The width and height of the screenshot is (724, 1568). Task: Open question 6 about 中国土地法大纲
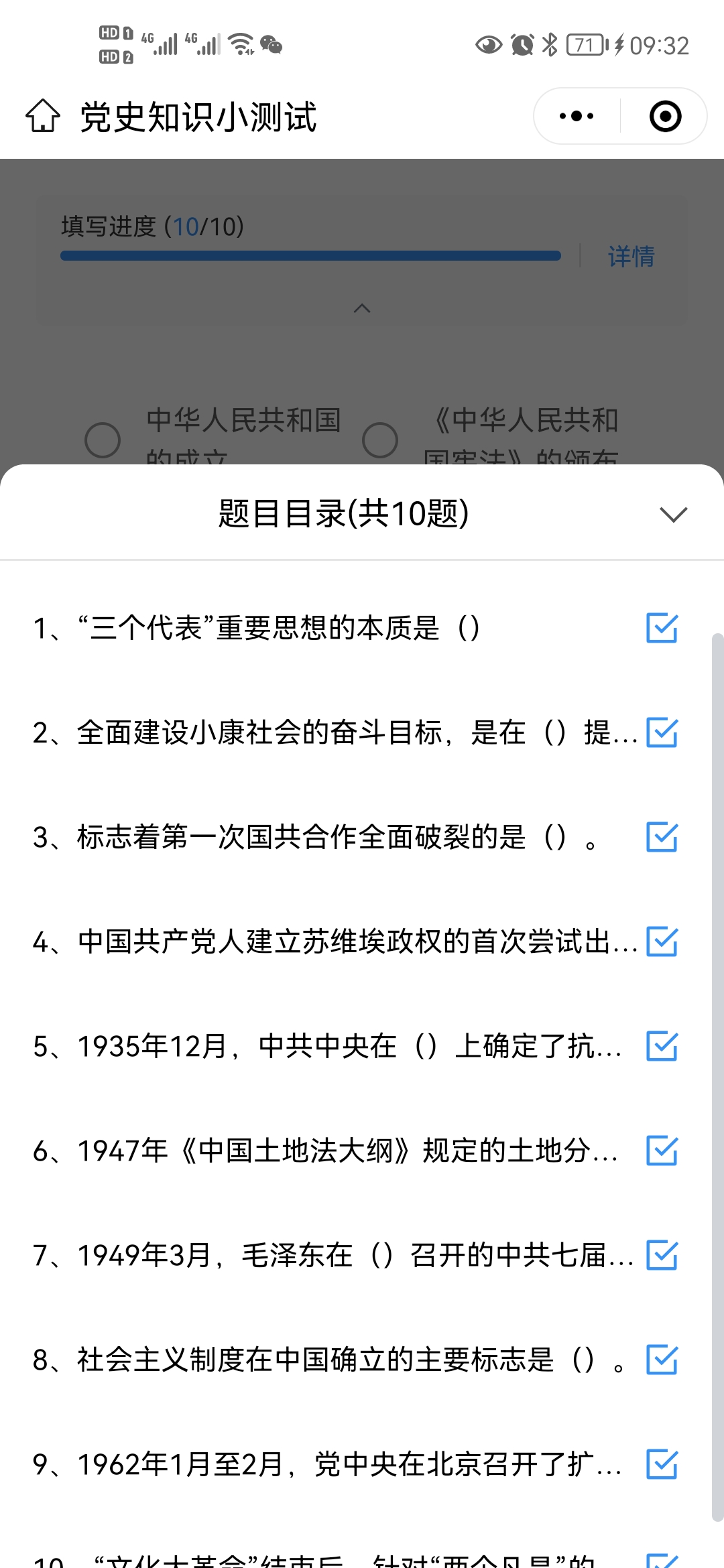pos(355,1151)
